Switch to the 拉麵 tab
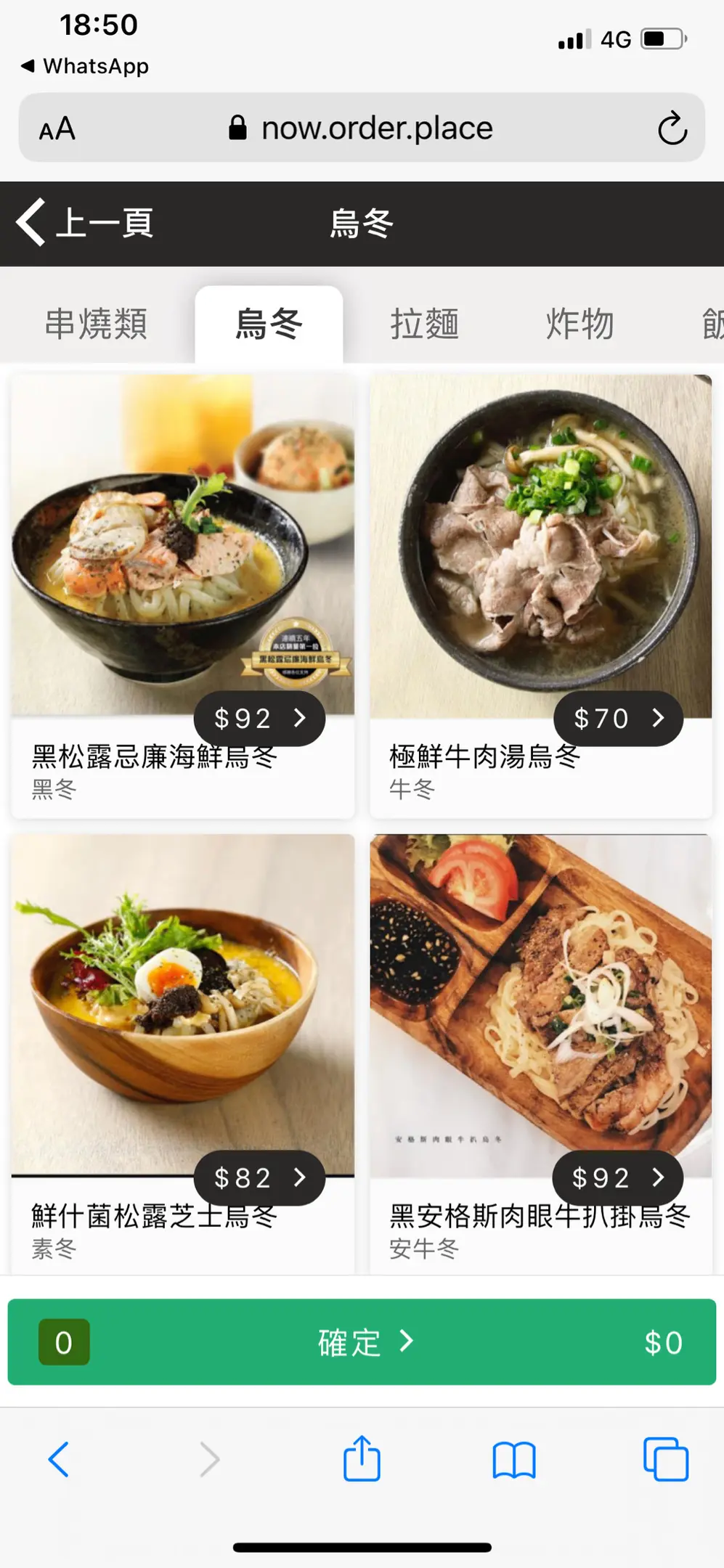The width and height of the screenshot is (724, 1568). (425, 324)
